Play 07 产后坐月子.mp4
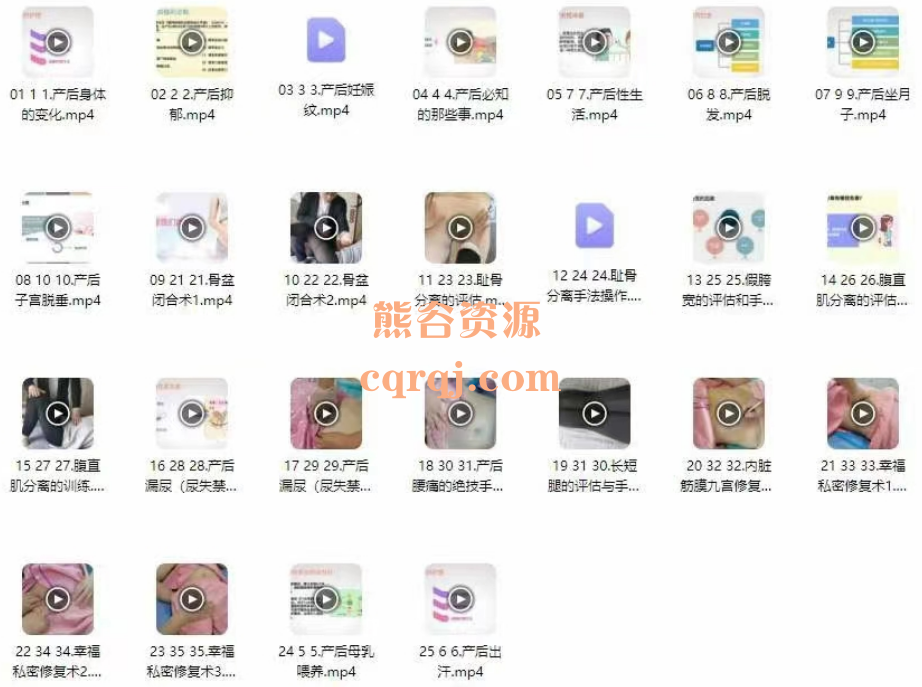Viewport: 922px width, 687px height. [863, 42]
